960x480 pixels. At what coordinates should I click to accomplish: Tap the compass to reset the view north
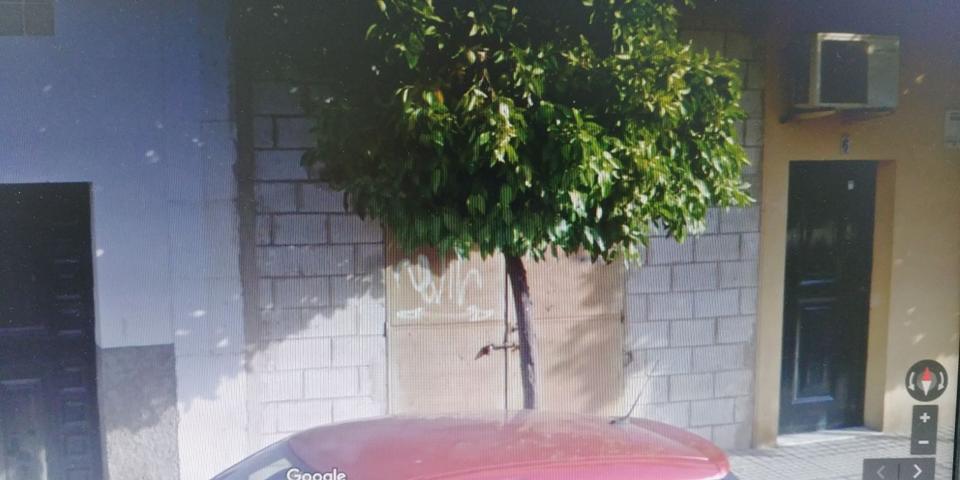pos(926,380)
